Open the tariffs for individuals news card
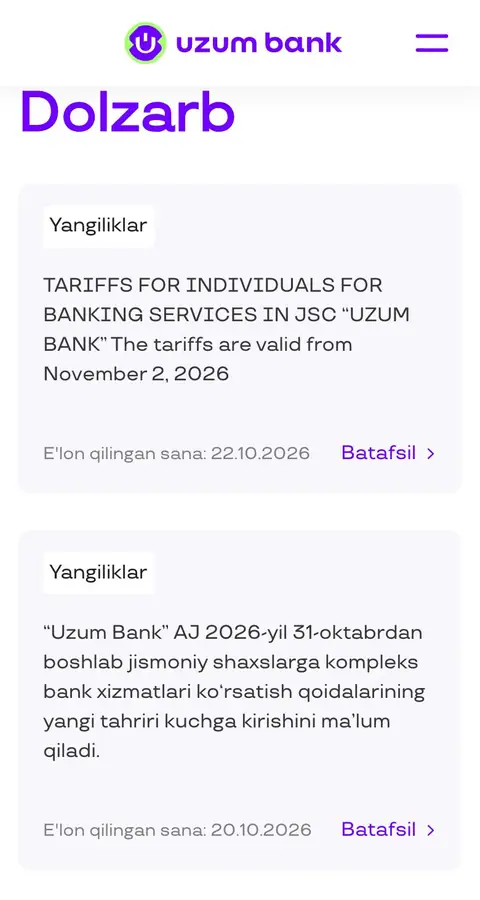The width and height of the screenshot is (480, 900). coord(240,339)
